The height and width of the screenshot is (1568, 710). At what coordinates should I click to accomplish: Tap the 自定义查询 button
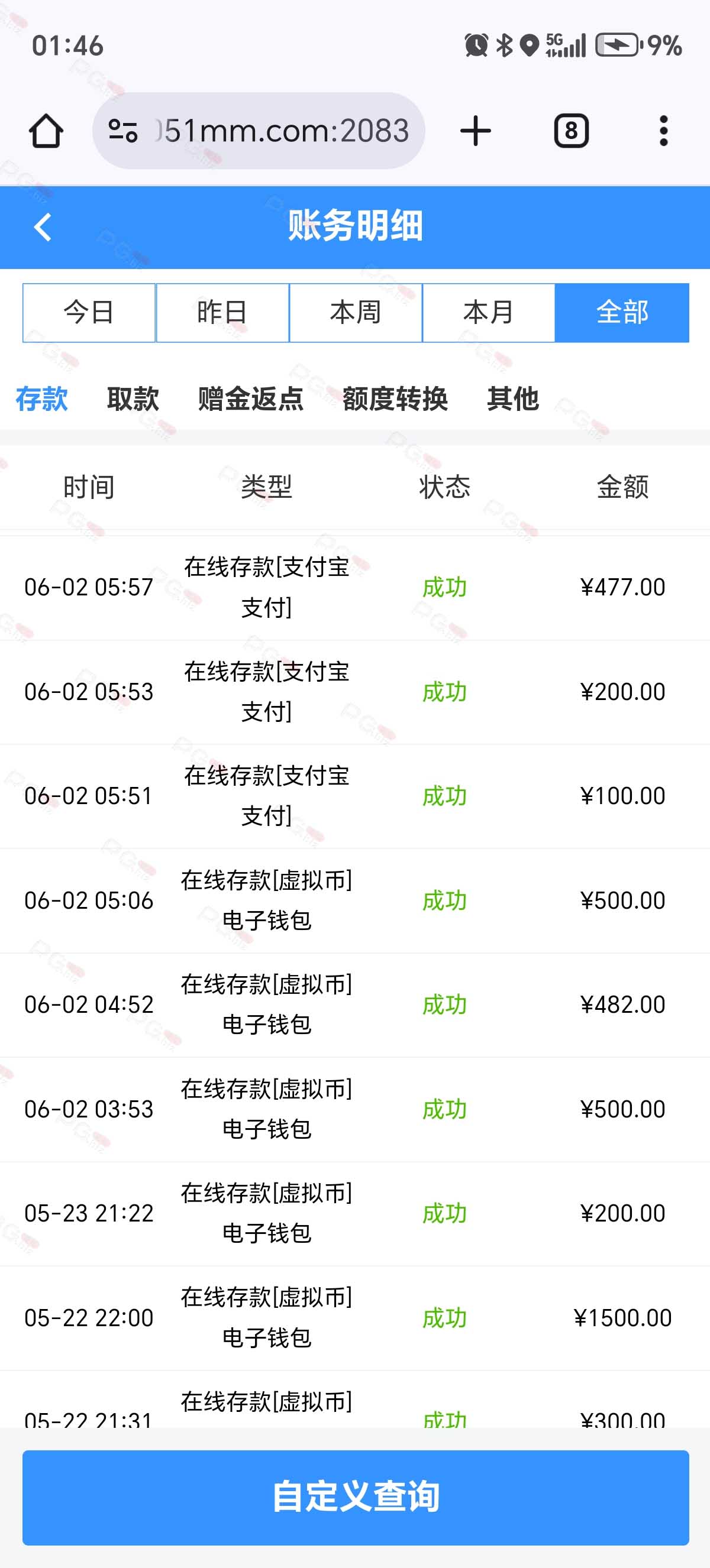pyautogui.click(x=356, y=1498)
